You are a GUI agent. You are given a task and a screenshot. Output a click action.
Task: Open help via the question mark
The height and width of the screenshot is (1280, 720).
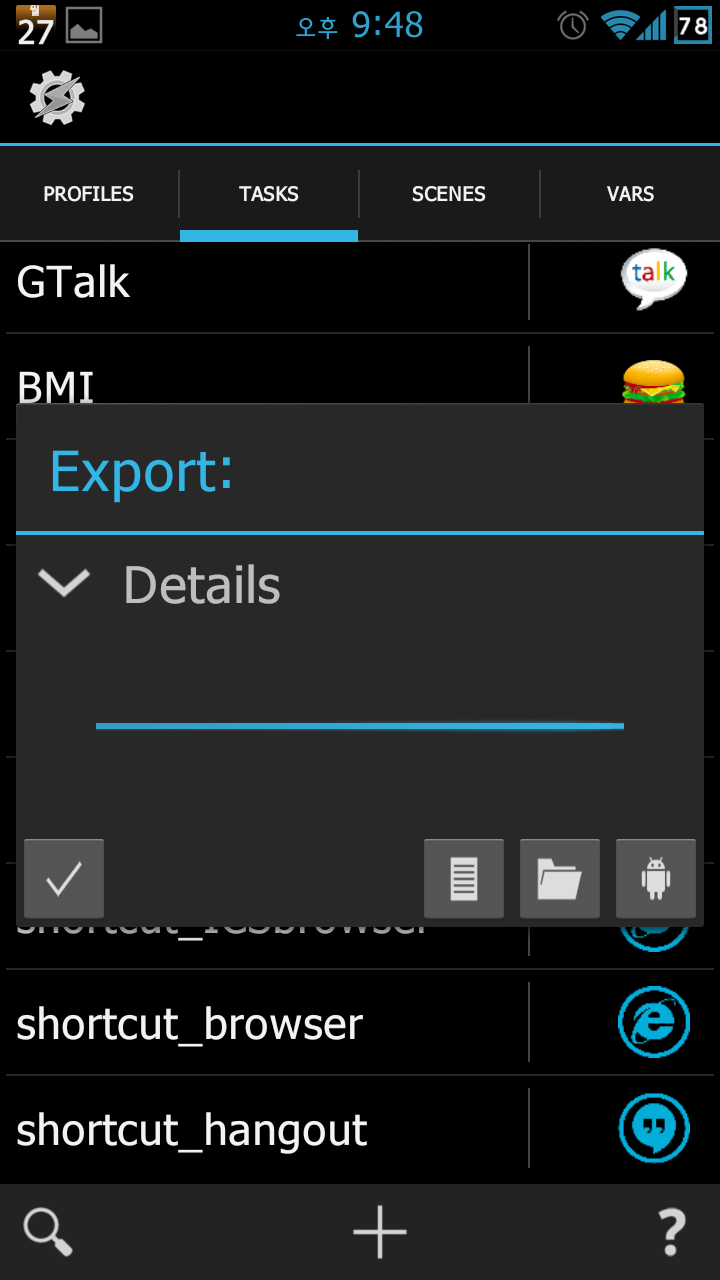[x=671, y=1231]
